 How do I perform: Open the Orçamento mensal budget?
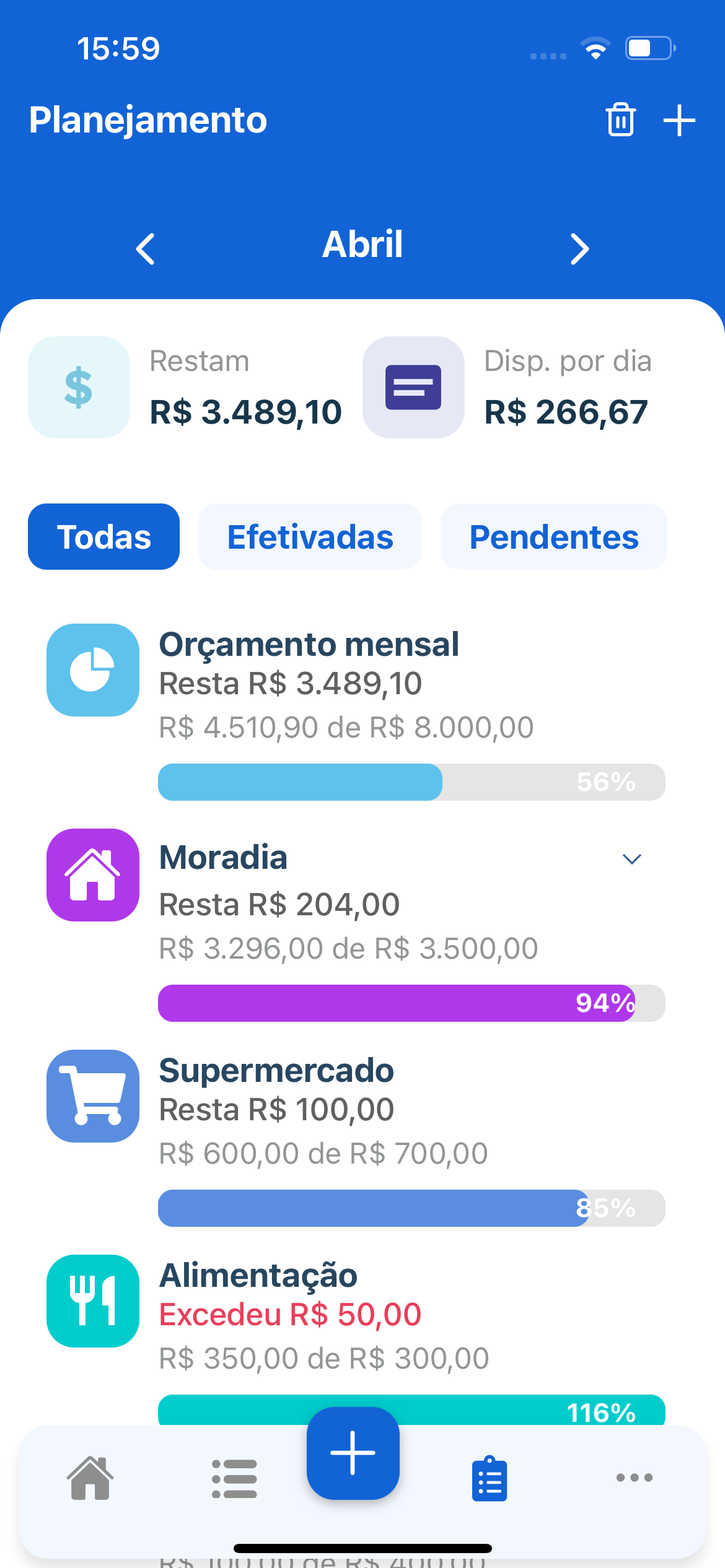(356, 712)
